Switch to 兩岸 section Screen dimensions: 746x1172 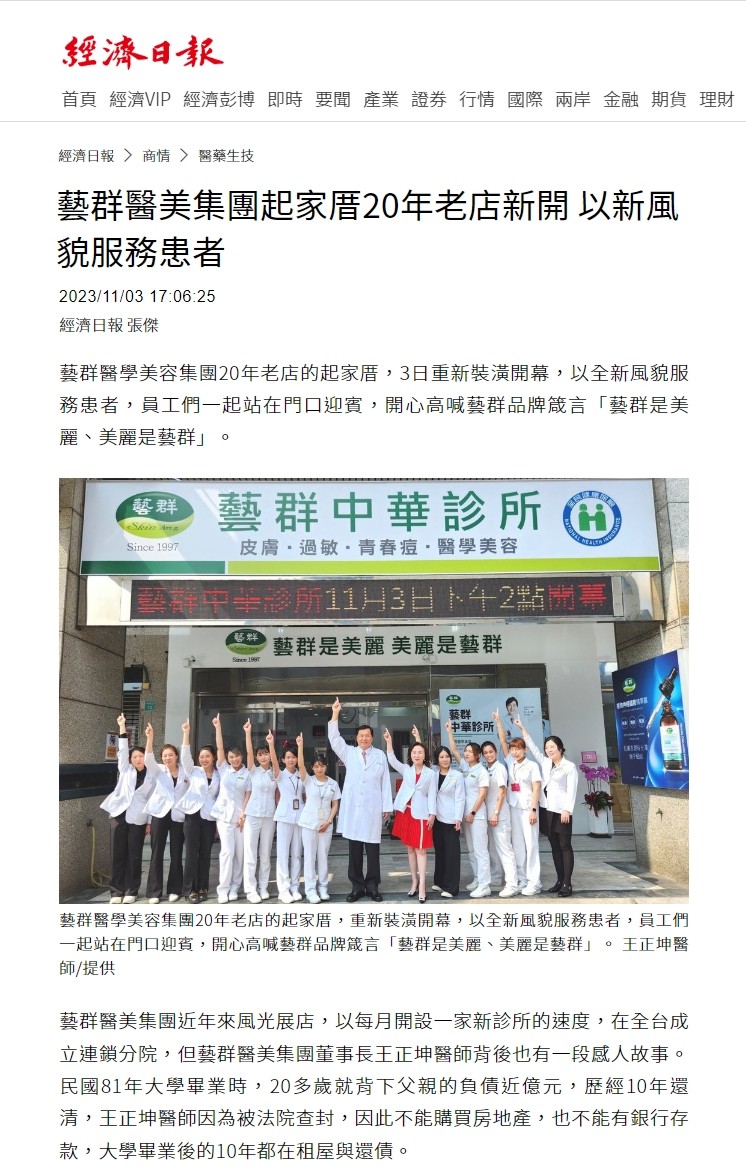[x=573, y=99]
